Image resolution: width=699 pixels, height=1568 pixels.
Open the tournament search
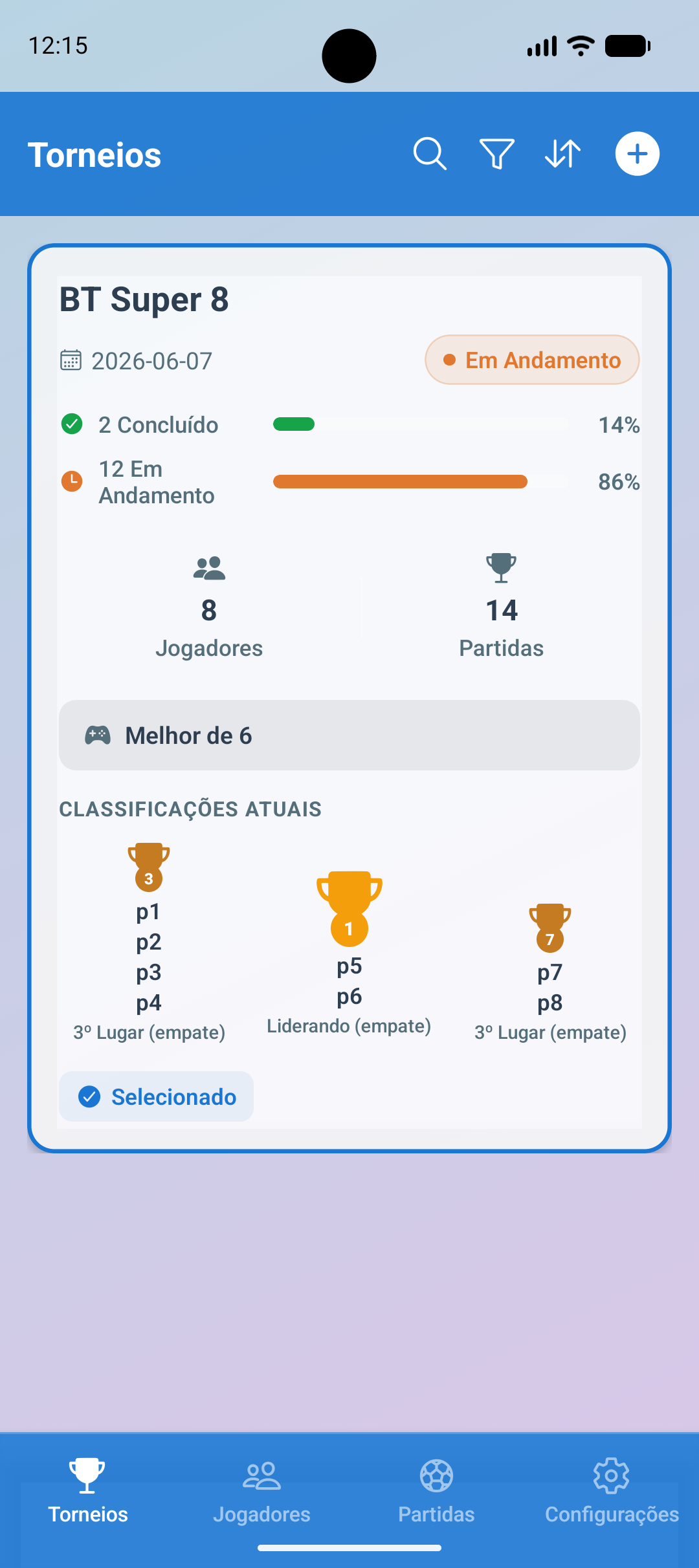coord(430,154)
